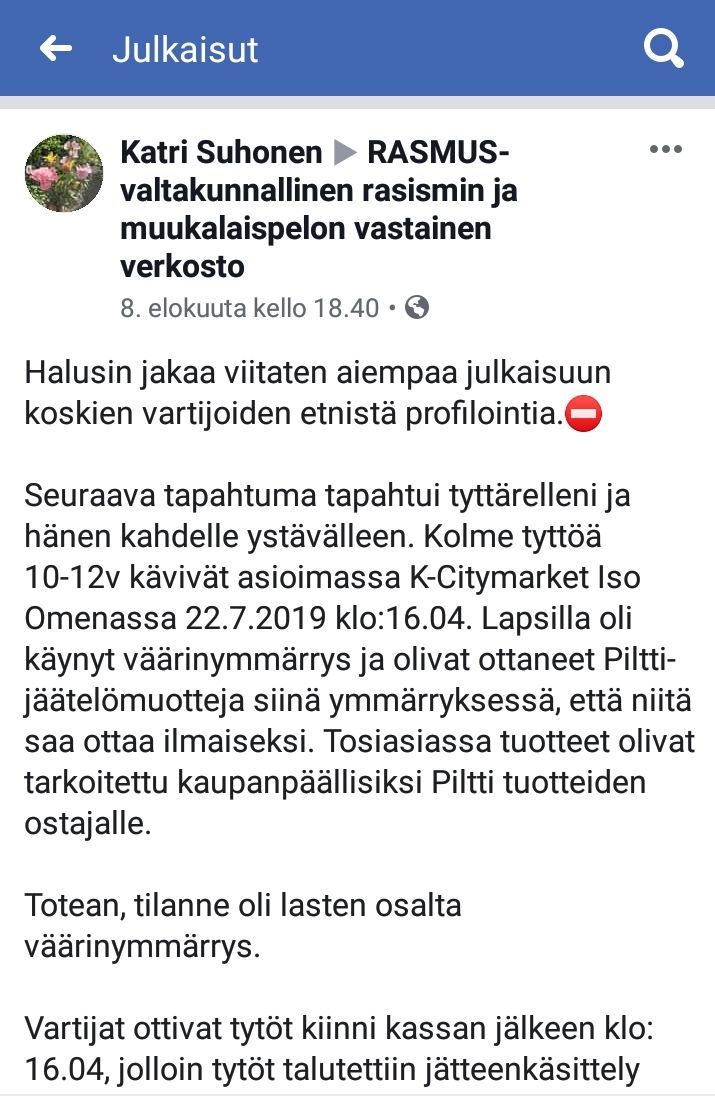Screen dimensions: 715x1099
Task: Open the search magnifier
Action: click(662, 48)
